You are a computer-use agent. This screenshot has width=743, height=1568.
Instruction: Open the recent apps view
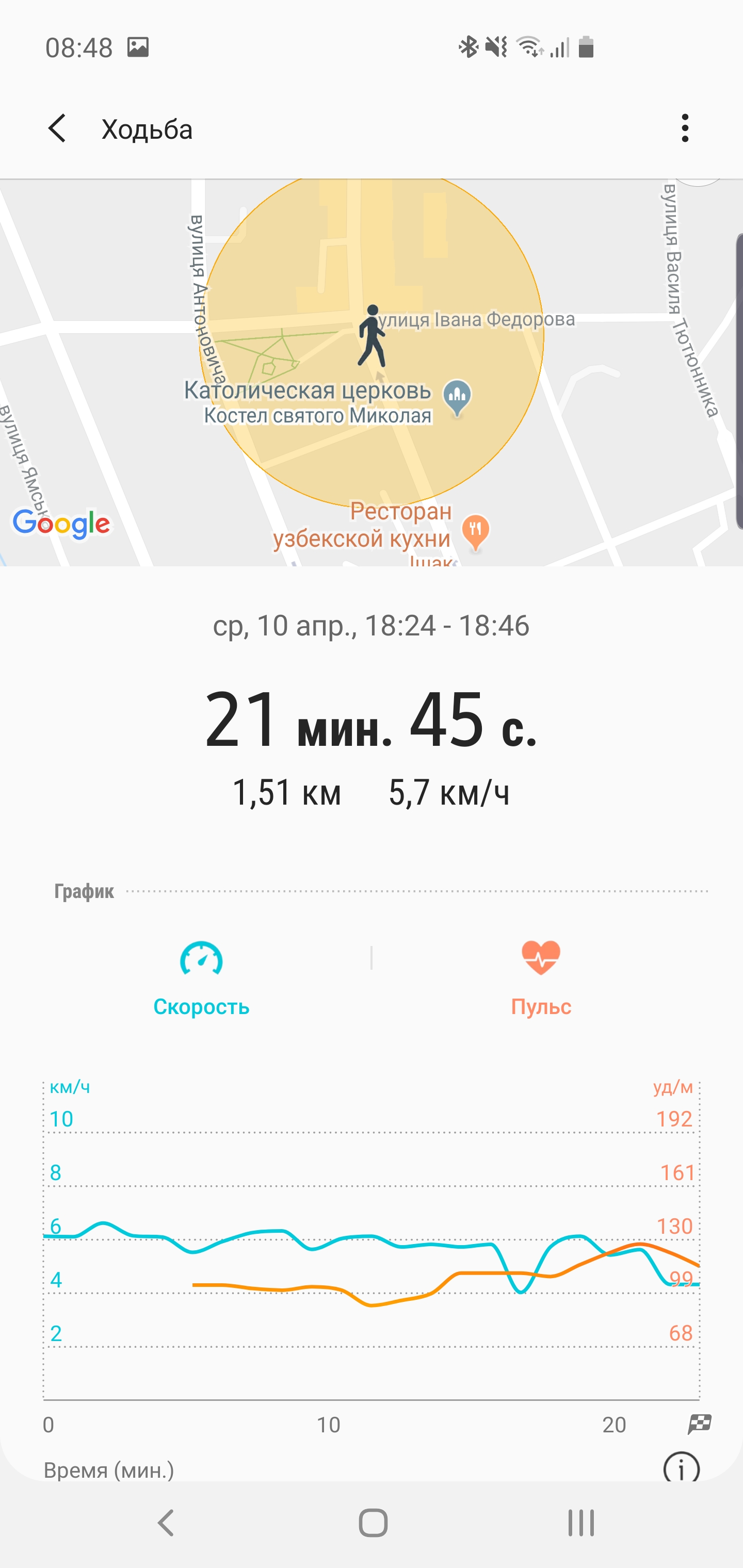580,1523
